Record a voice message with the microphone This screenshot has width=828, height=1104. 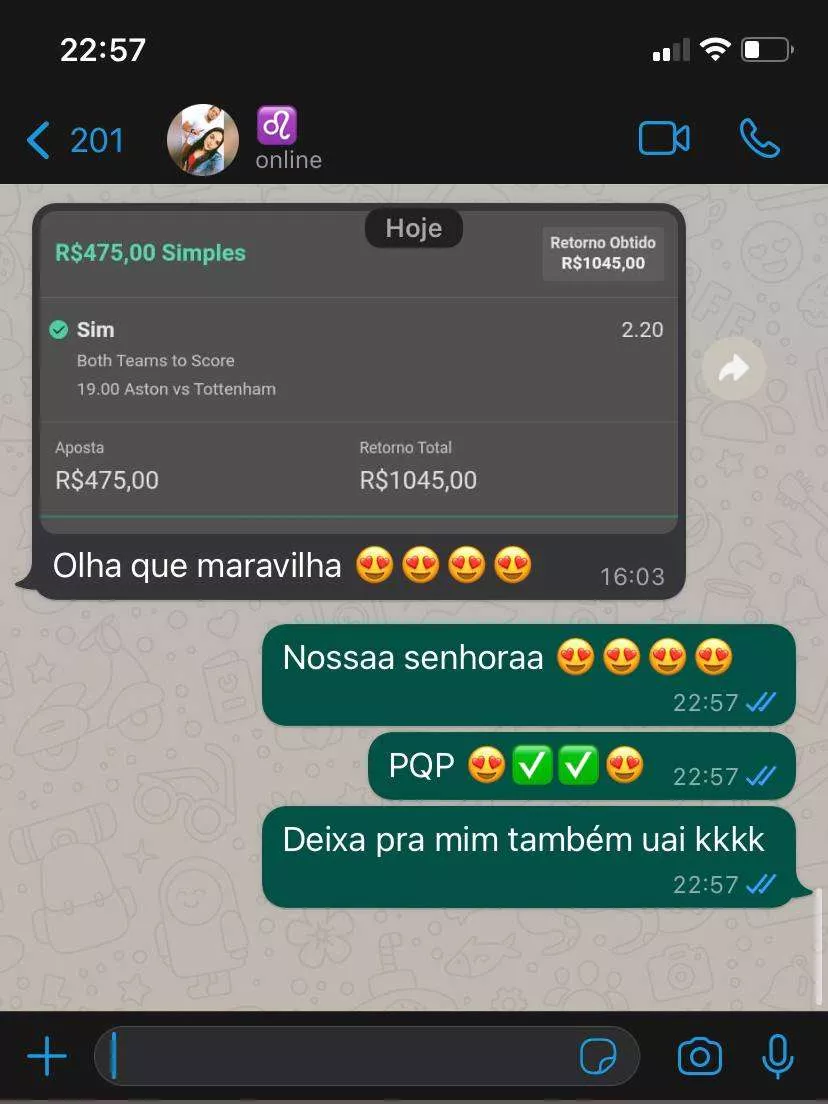(x=777, y=1056)
